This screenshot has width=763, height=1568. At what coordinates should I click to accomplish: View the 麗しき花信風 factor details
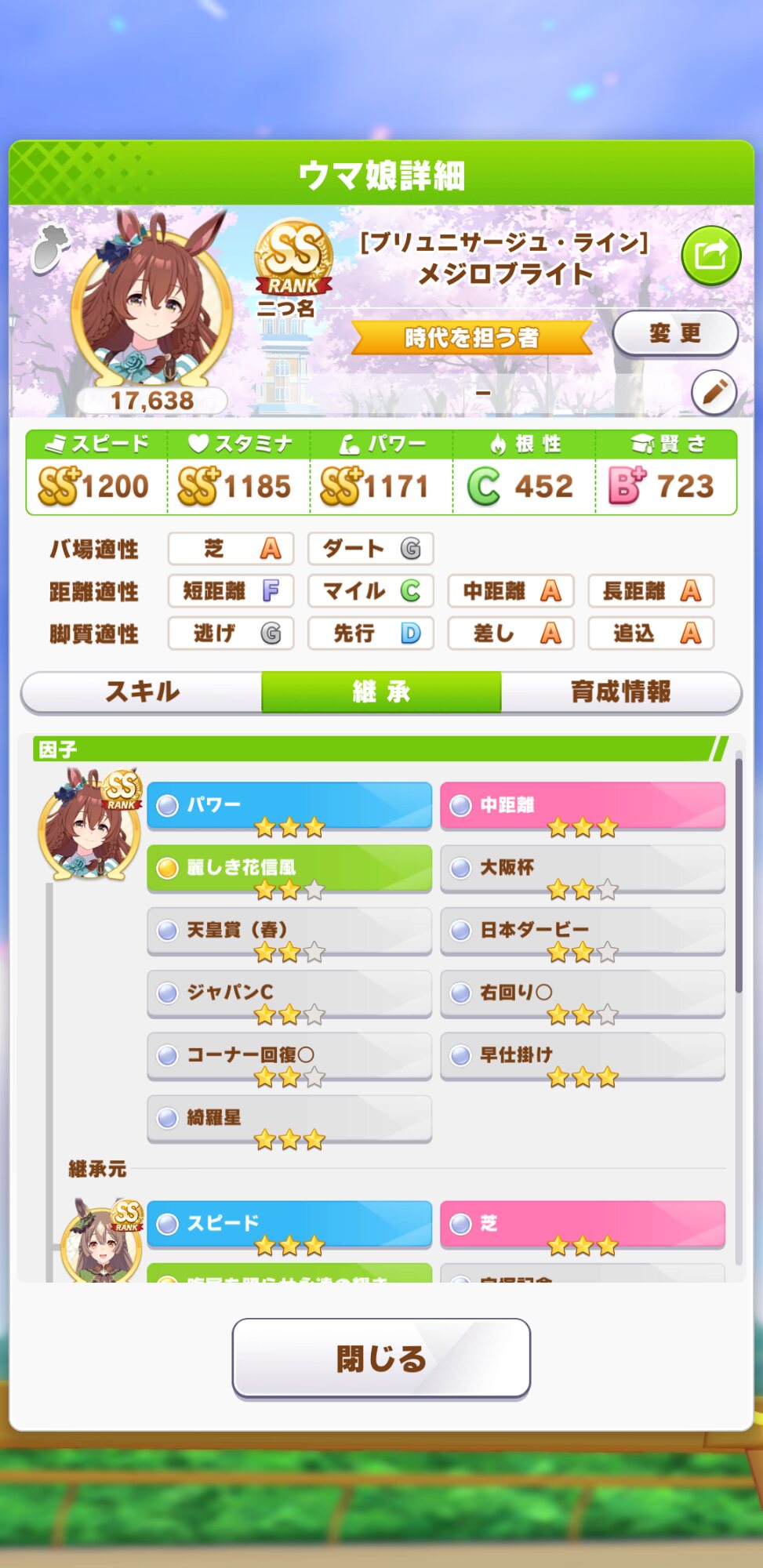pyautogui.click(x=289, y=869)
